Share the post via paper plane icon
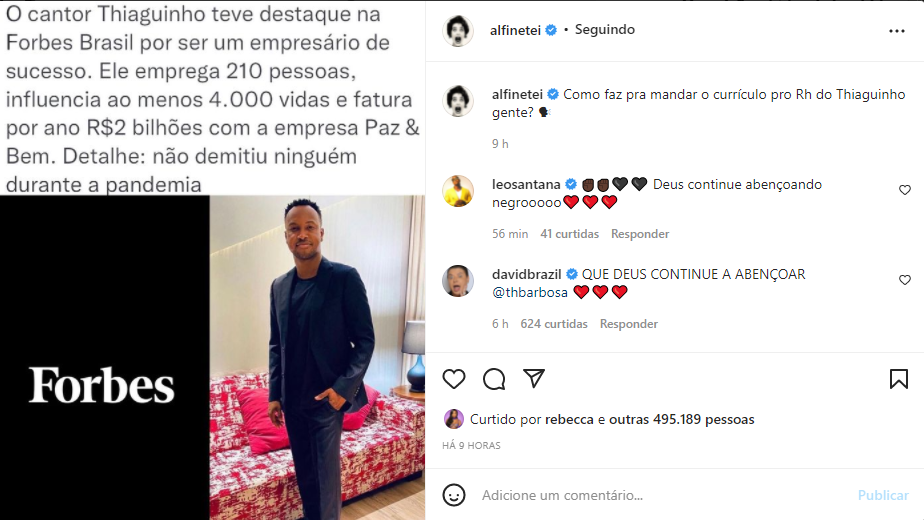Screen dimensions: 924x520 click(x=534, y=378)
